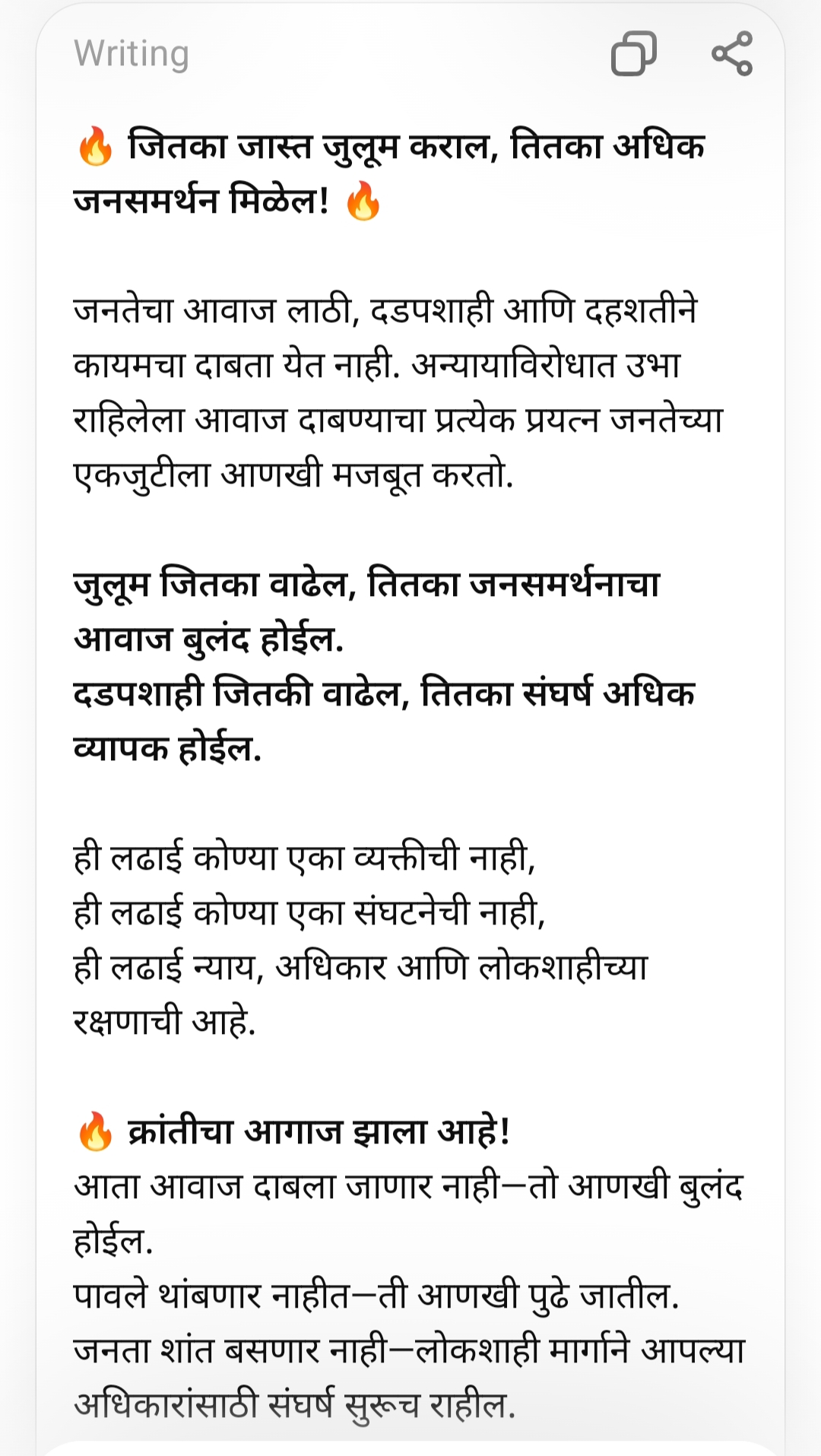The height and width of the screenshot is (1456, 821).
Task: Copy the Writing text block
Action: coord(633,54)
